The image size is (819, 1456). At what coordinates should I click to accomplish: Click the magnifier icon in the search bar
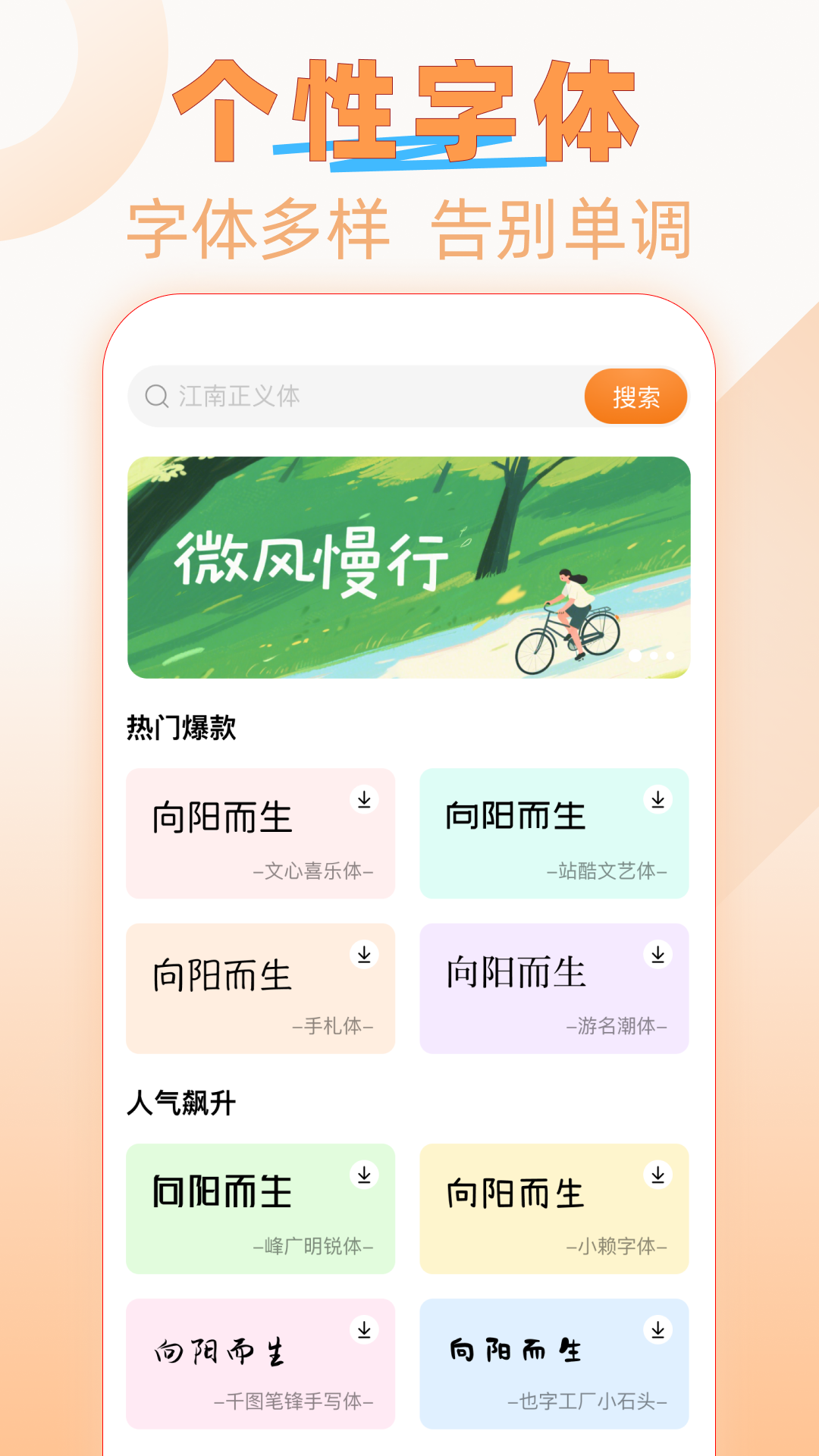[x=157, y=395]
